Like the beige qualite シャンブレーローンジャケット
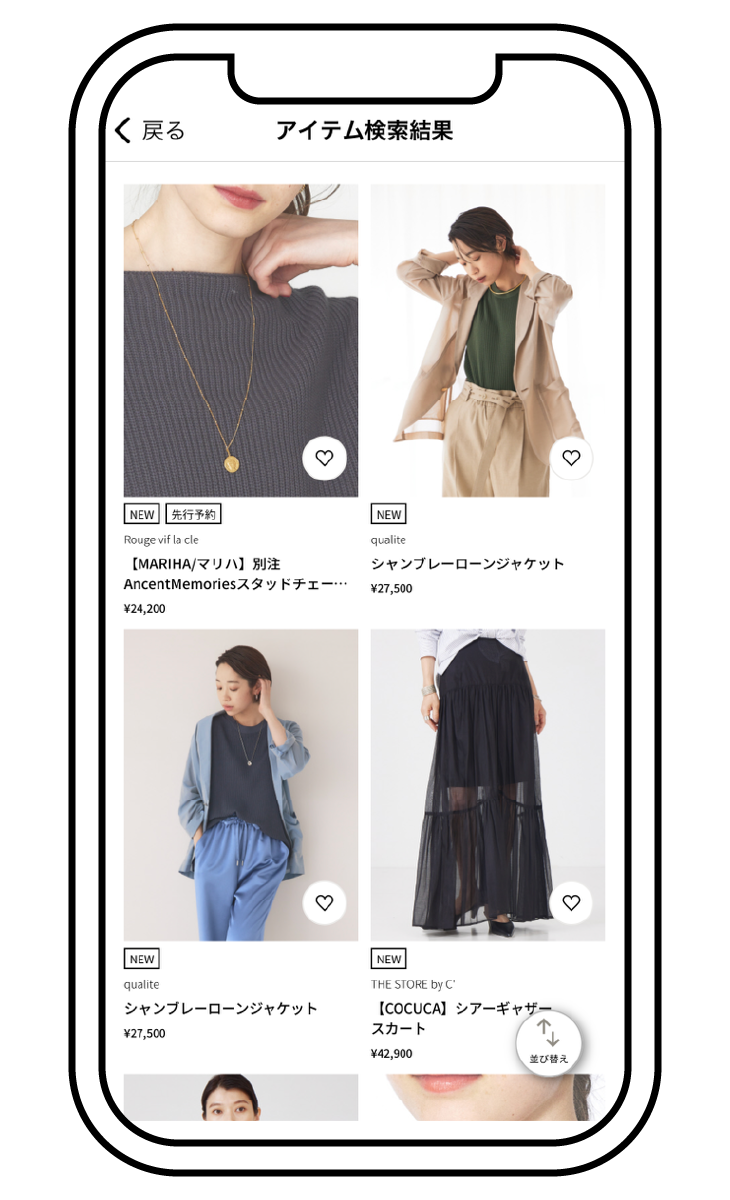The image size is (730, 1200). coord(571,459)
